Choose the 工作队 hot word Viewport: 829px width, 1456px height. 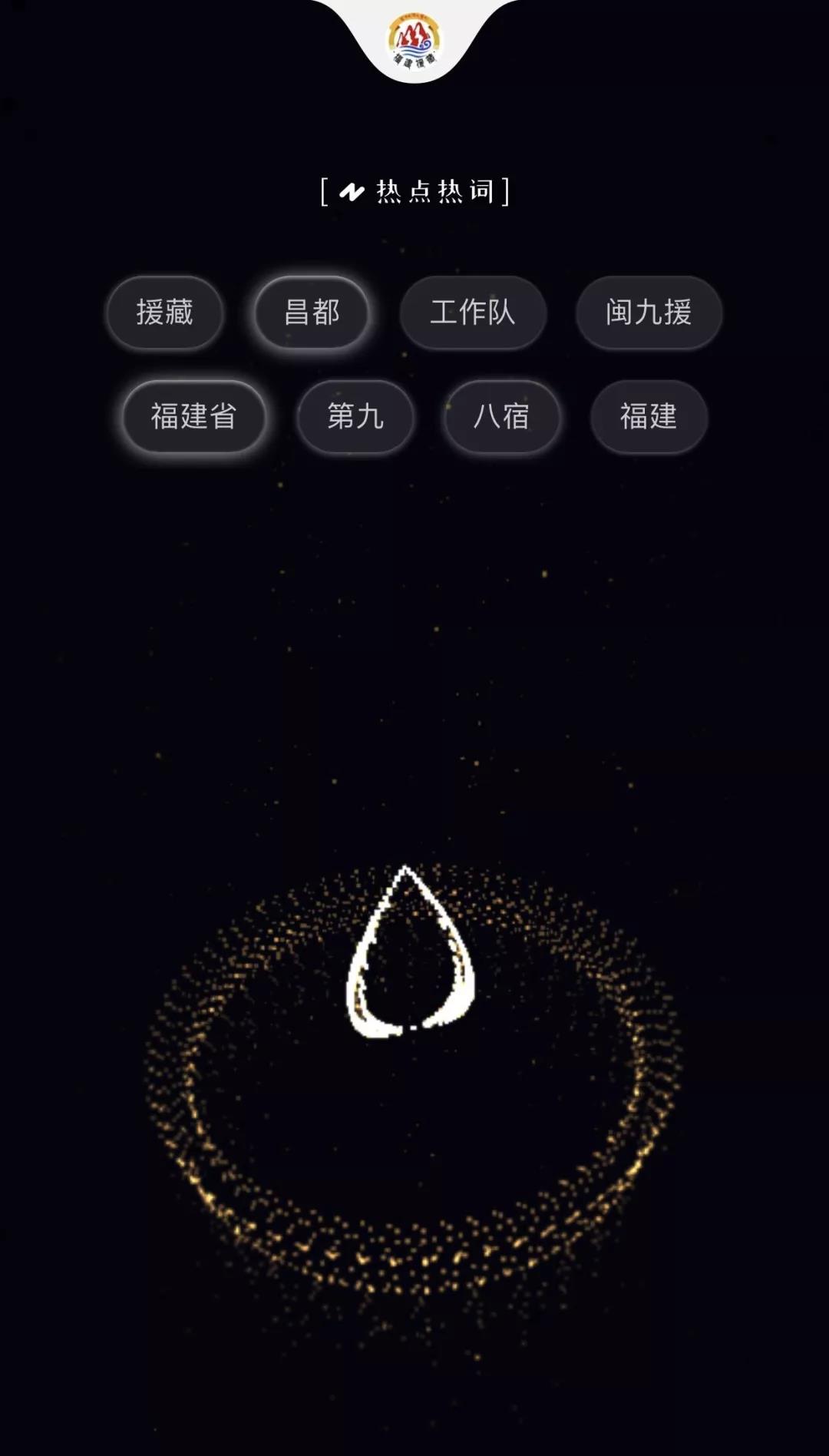(473, 313)
